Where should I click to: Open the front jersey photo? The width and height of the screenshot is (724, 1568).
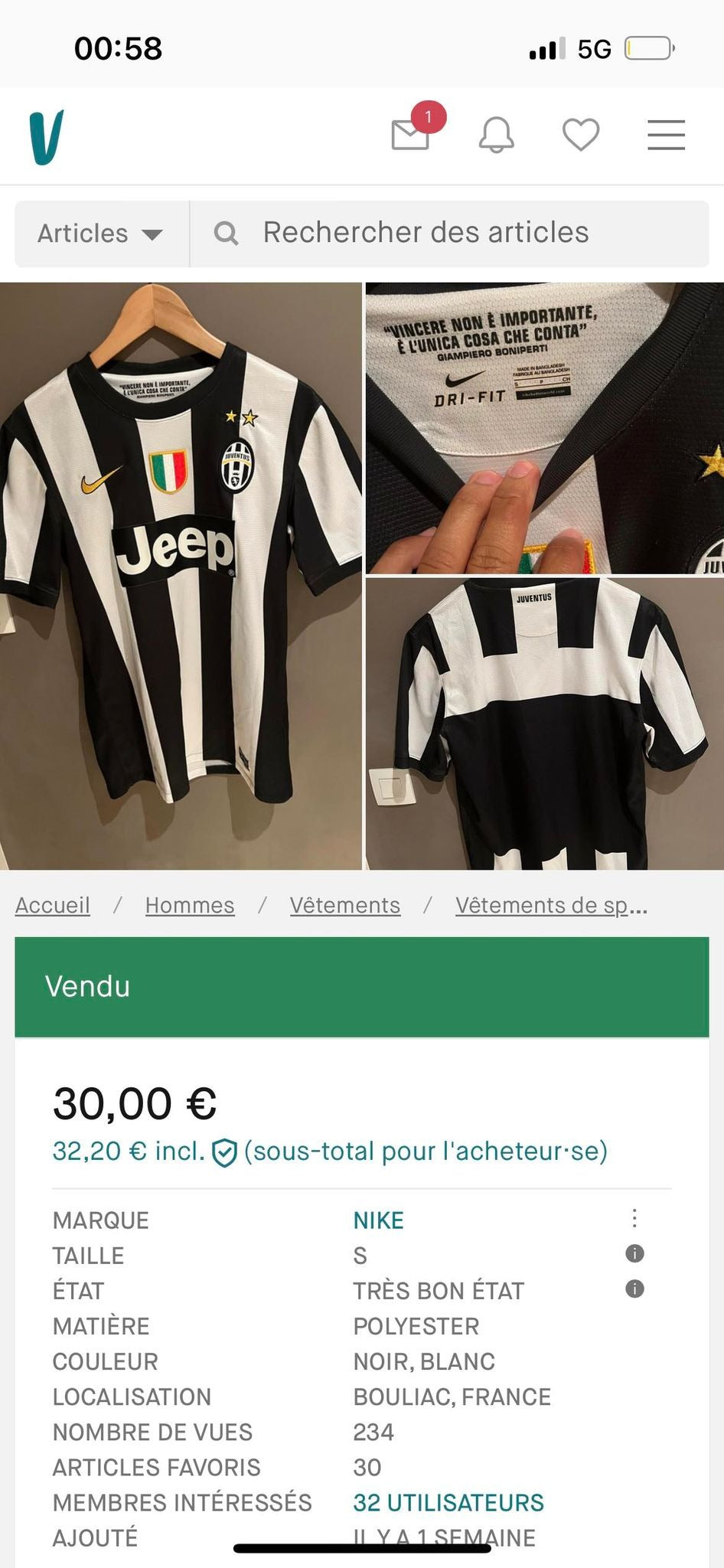pyautogui.click(x=181, y=576)
